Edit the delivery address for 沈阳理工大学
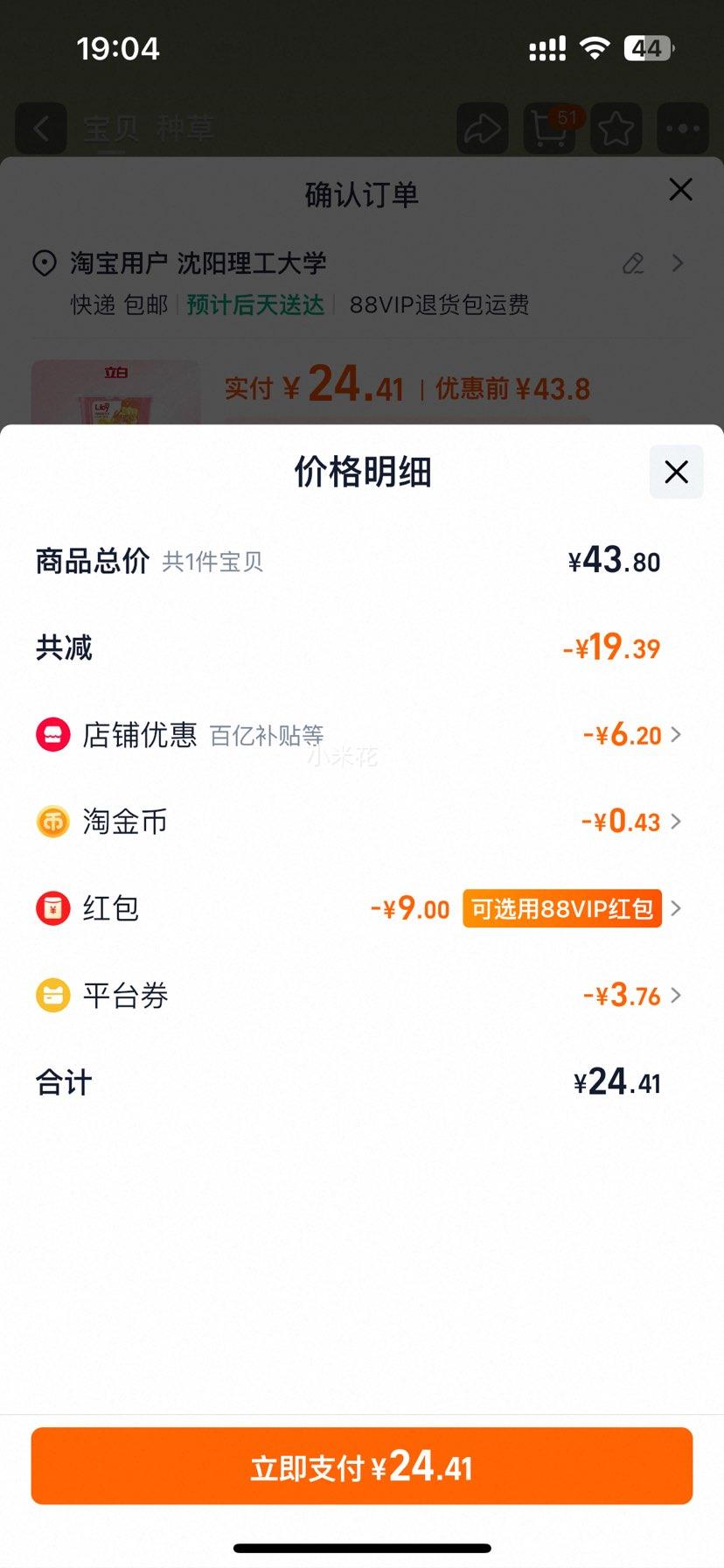 click(x=633, y=263)
